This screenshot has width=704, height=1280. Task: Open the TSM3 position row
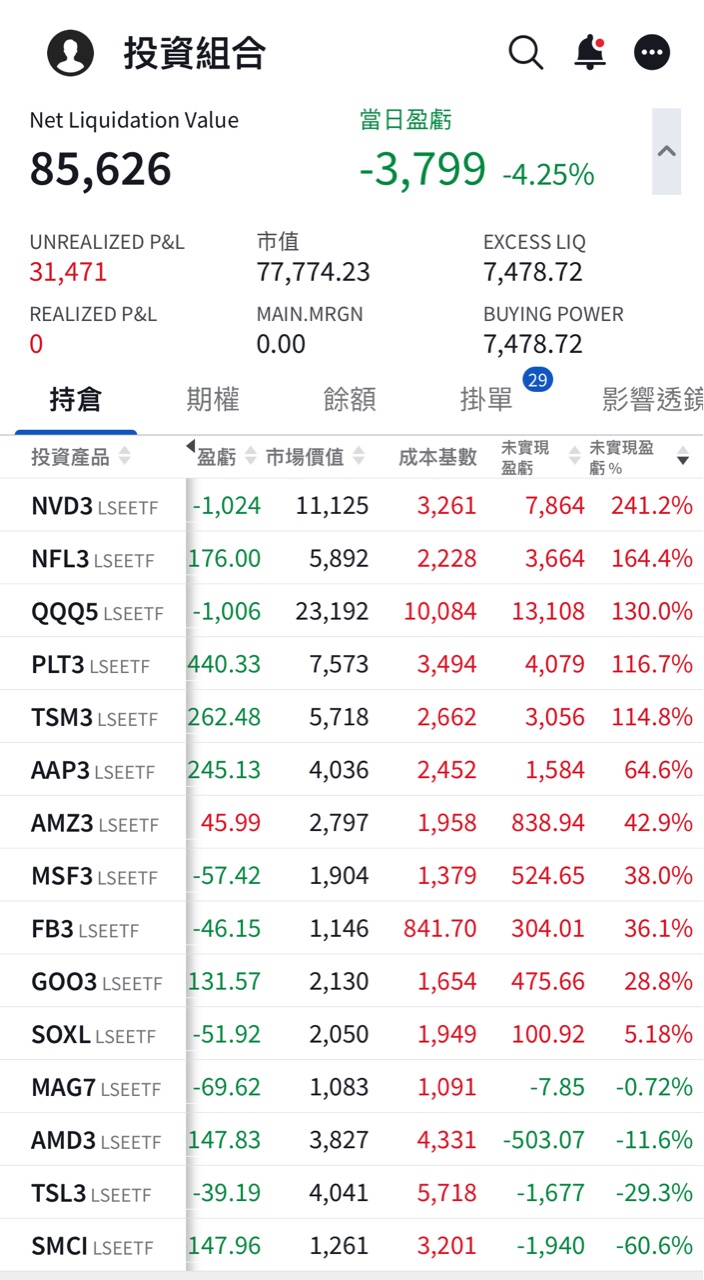(x=352, y=717)
